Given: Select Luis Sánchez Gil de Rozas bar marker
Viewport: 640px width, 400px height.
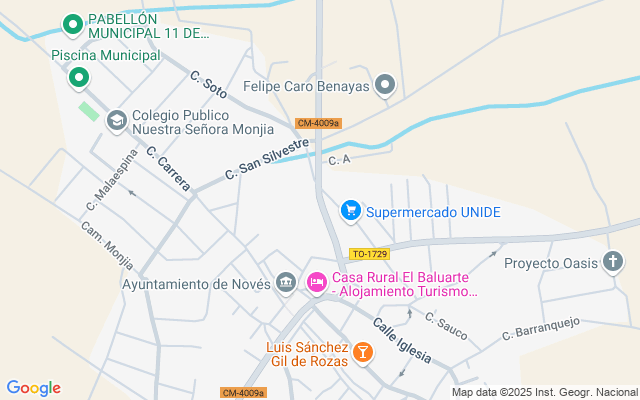Looking at the screenshot, I should 362,352.
